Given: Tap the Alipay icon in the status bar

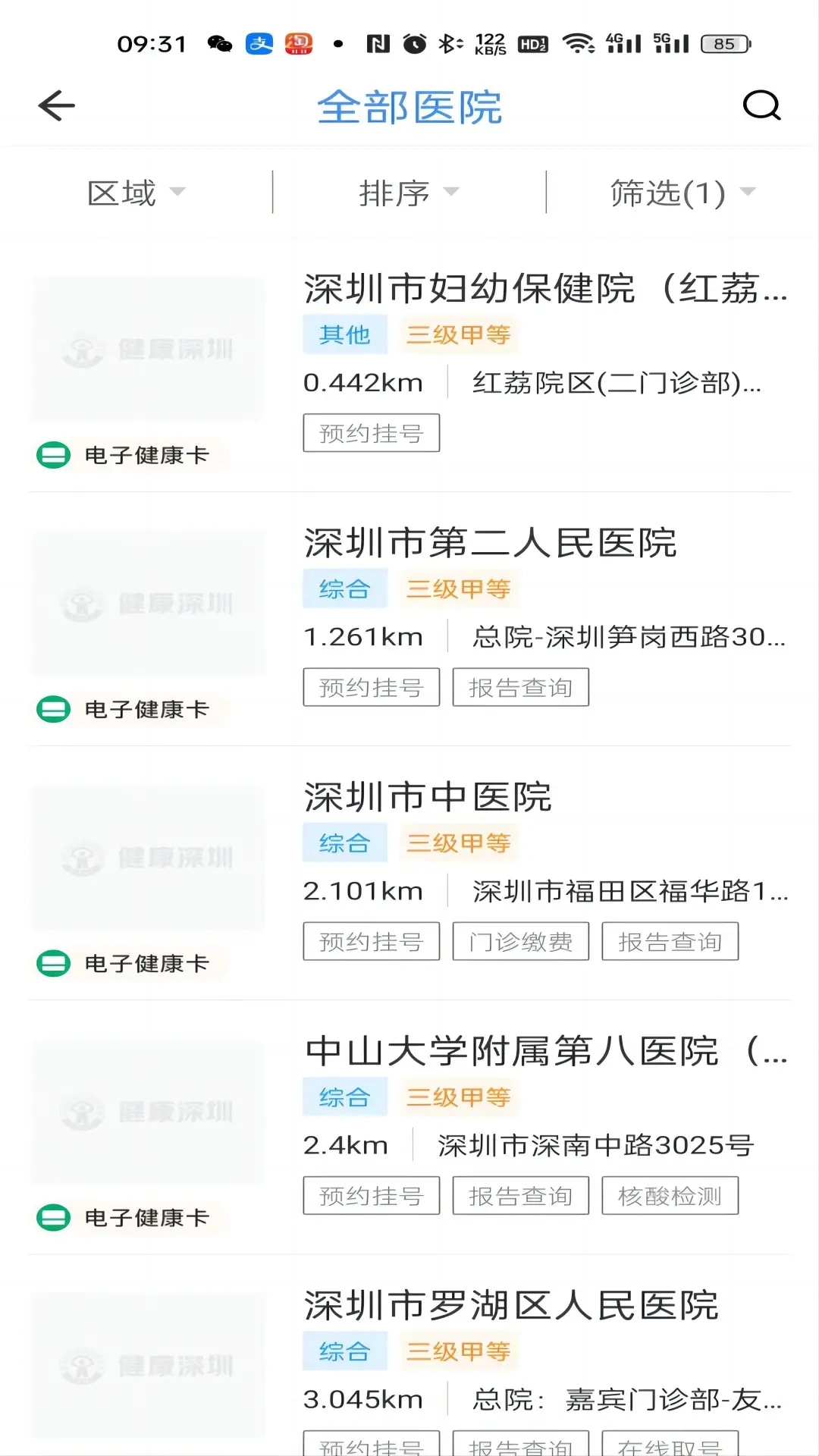Looking at the screenshot, I should pos(258,44).
